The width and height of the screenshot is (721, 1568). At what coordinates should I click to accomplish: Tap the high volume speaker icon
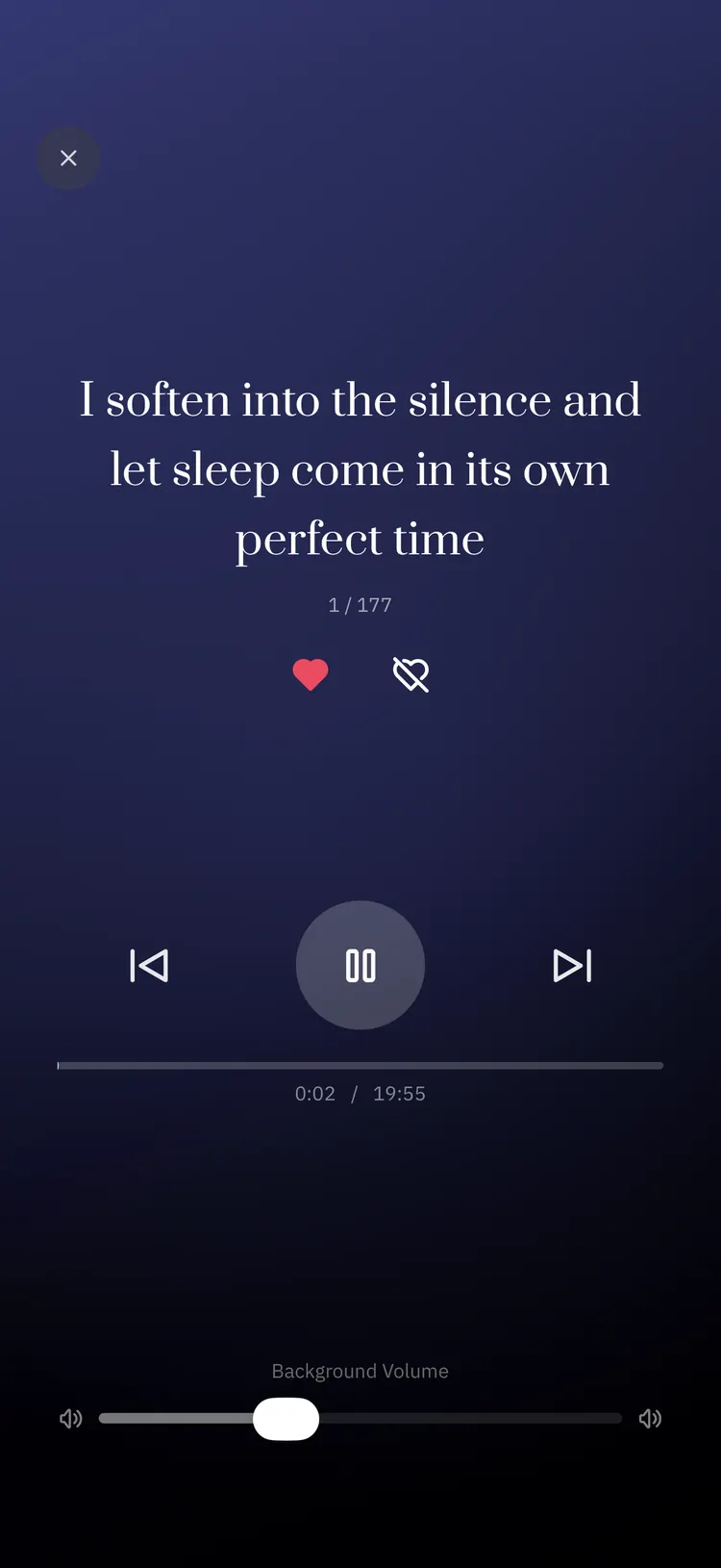[x=650, y=1419]
